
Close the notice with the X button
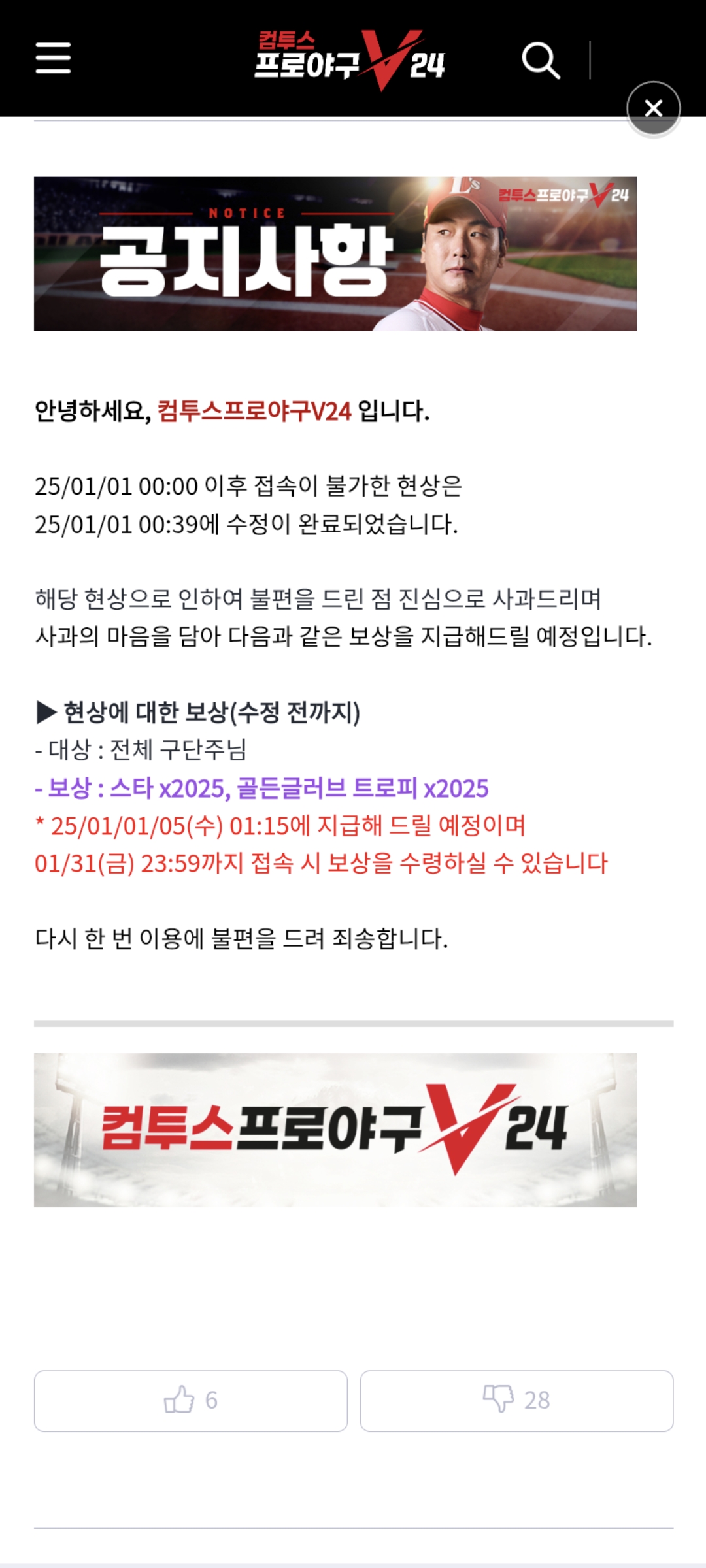pyautogui.click(x=653, y=108)
